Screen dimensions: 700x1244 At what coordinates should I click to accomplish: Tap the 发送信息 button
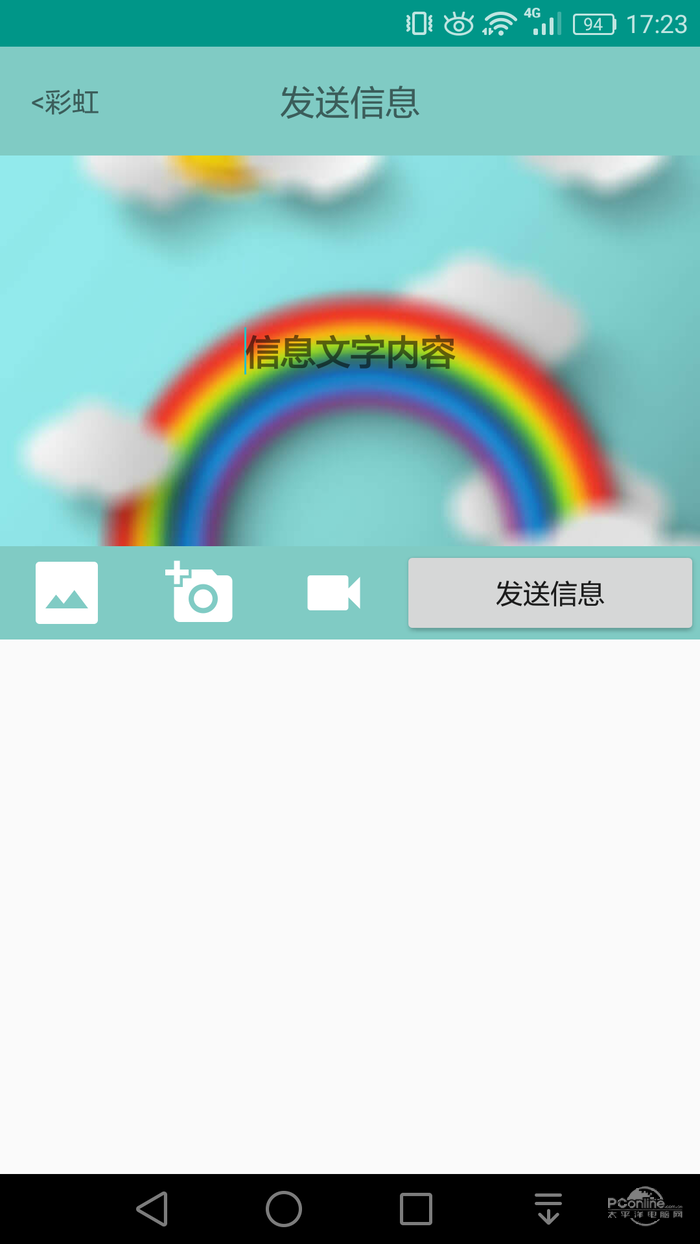[550, 593]
